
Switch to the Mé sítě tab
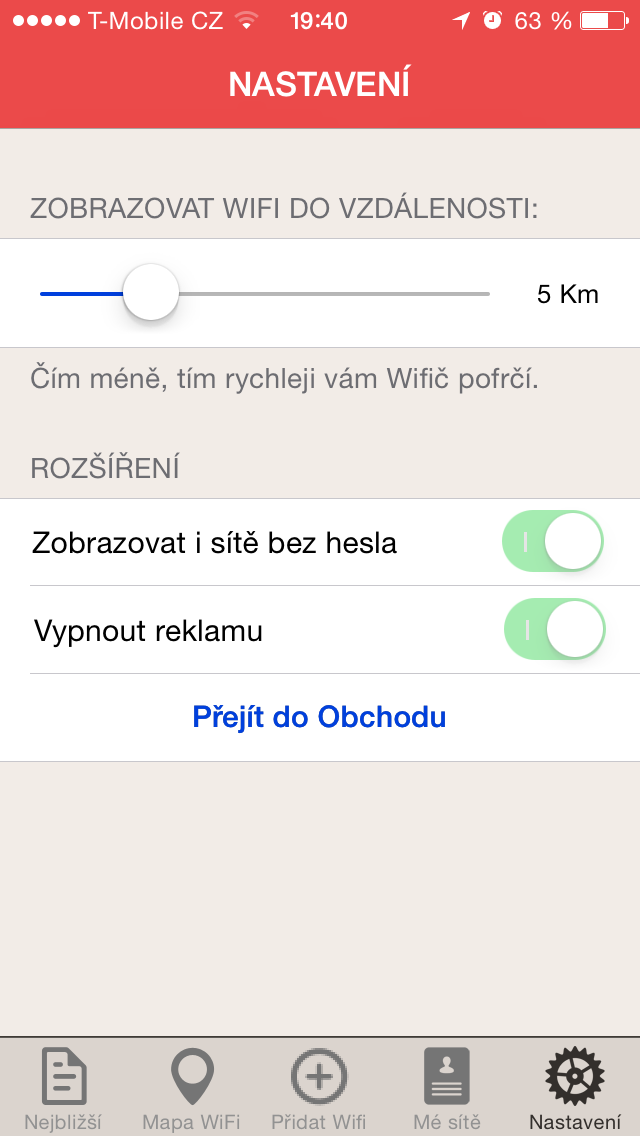tap(447, 1089)
